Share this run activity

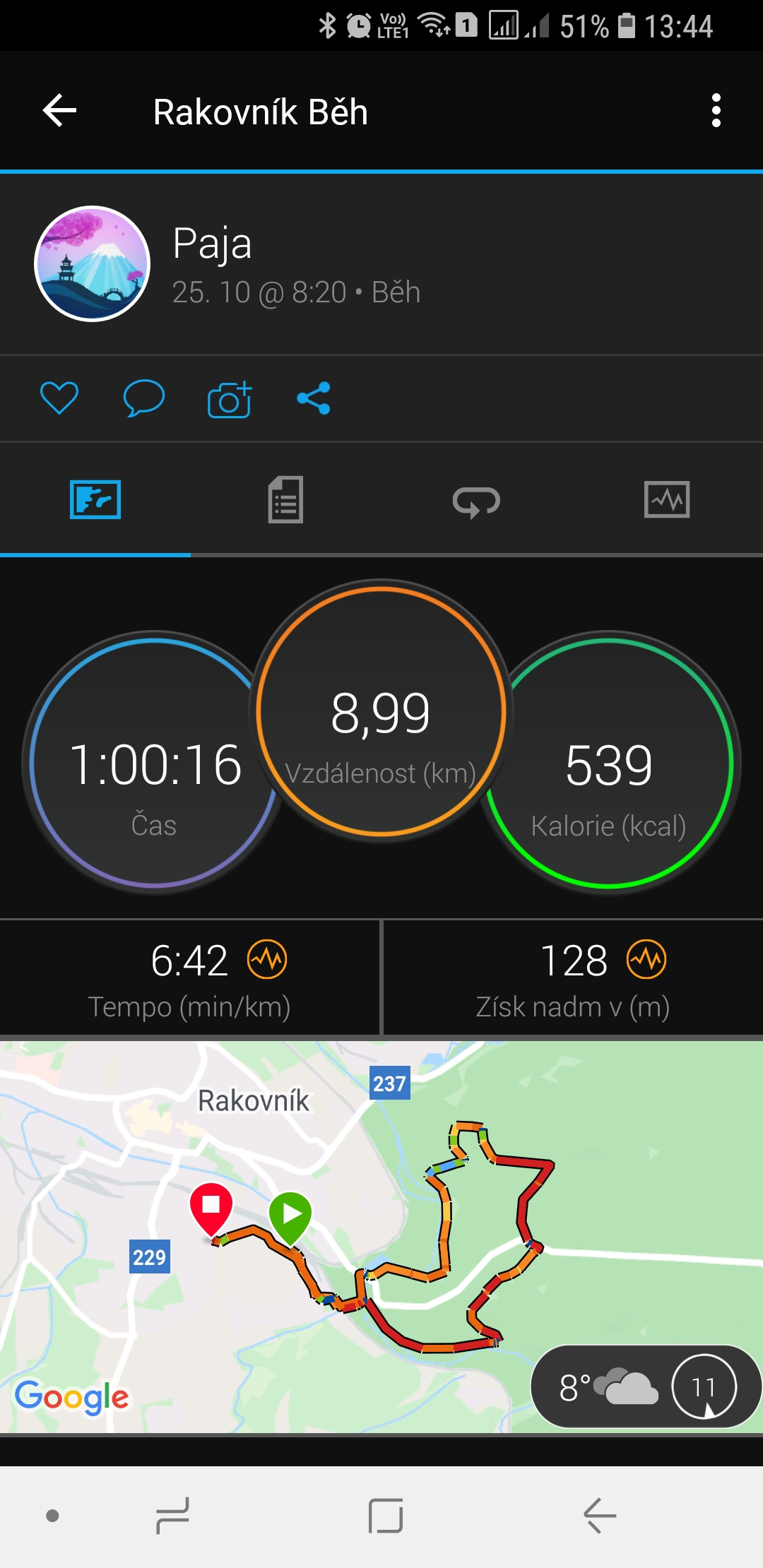pyautogui.click(x=314, y=398)
